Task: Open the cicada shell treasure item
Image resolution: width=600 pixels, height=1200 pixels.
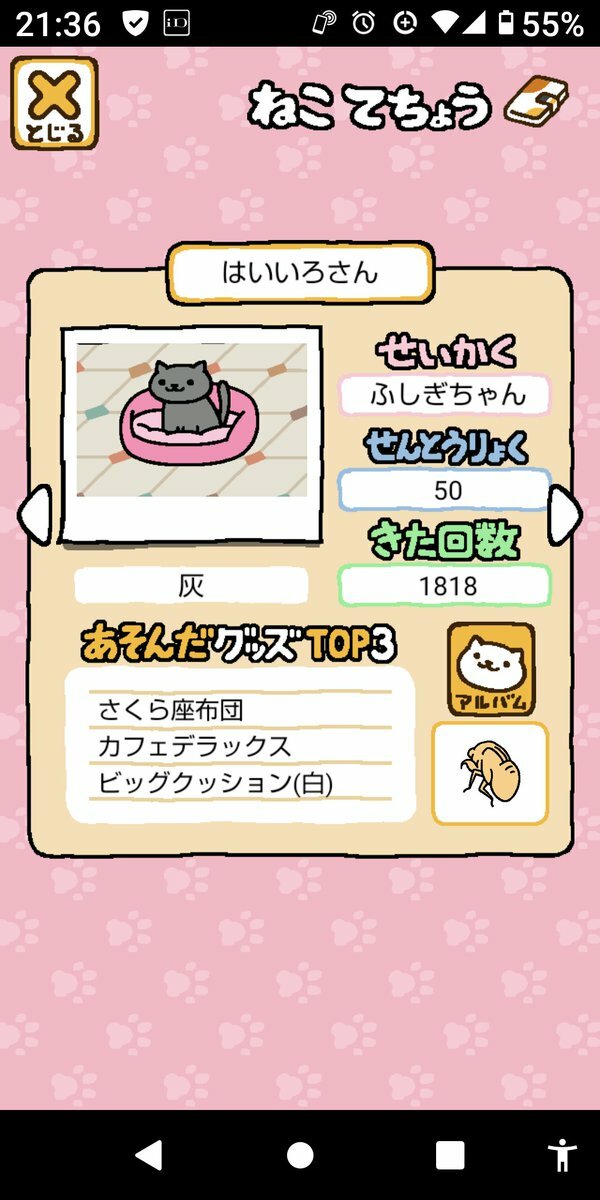Action: pos(490,773)
